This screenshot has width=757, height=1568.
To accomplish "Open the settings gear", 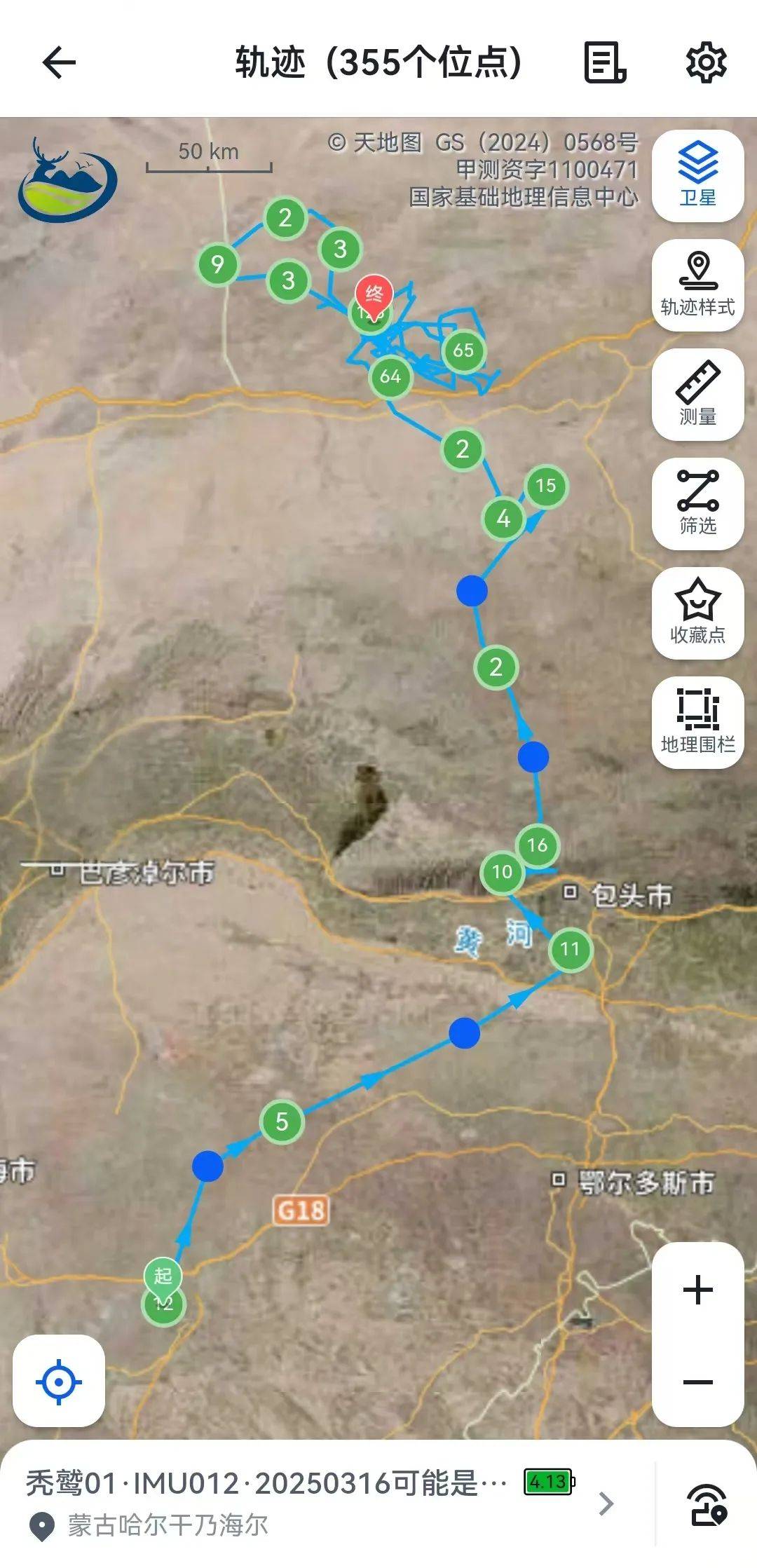I will pyautogui.click(x=705, y=63).
